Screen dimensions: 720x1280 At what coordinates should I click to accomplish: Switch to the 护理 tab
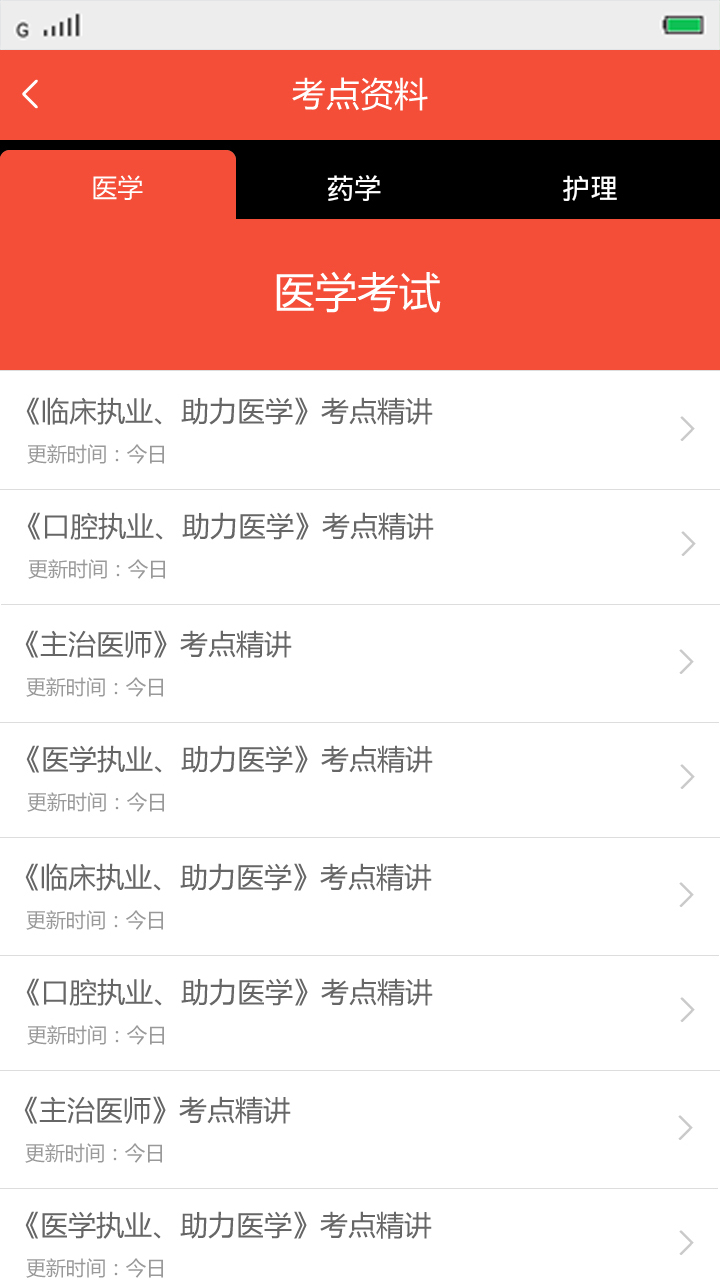[590, 188]
